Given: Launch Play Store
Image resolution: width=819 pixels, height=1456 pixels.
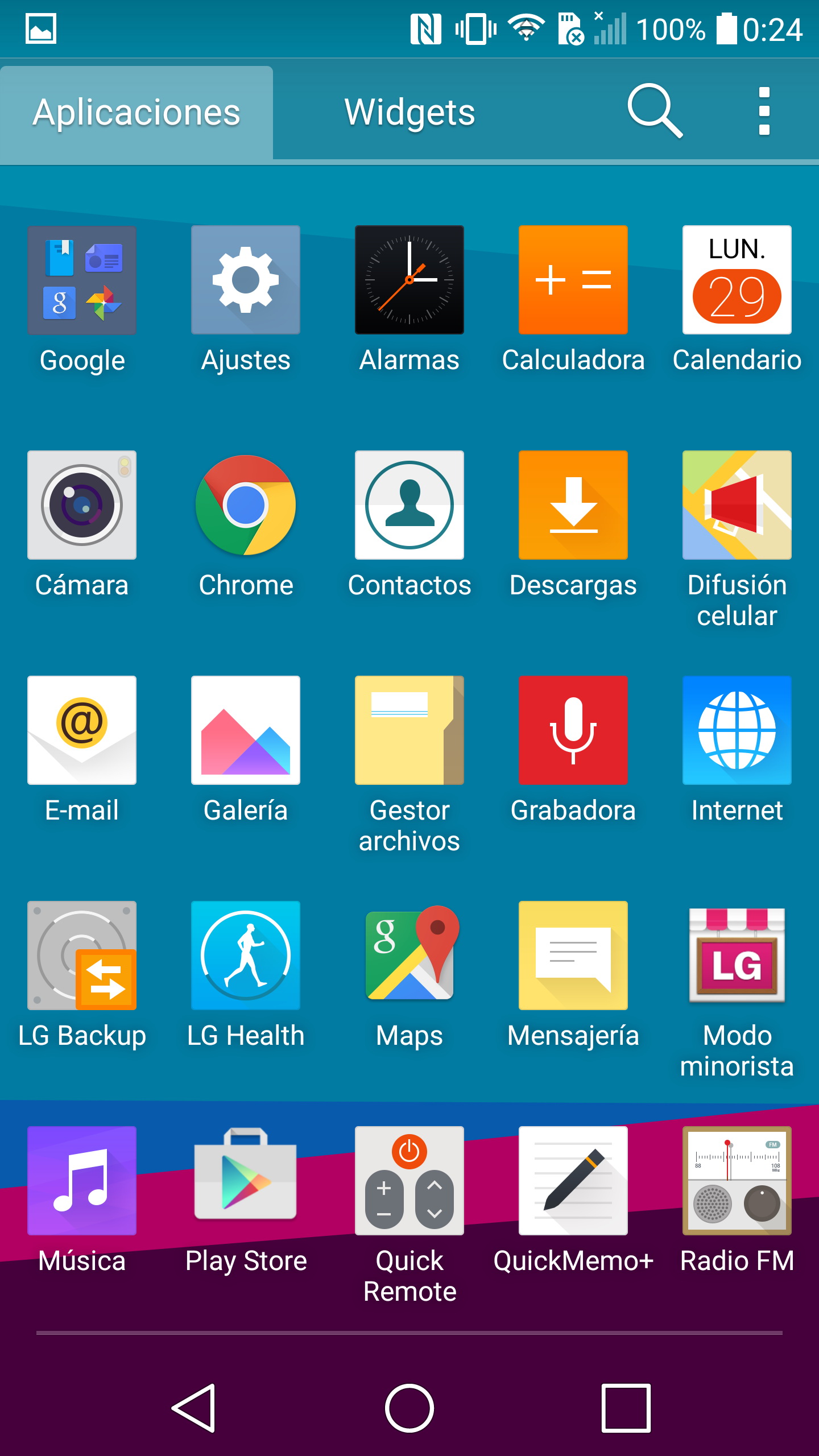Looking at the screenshot, I should click(x=246, y=1181).
